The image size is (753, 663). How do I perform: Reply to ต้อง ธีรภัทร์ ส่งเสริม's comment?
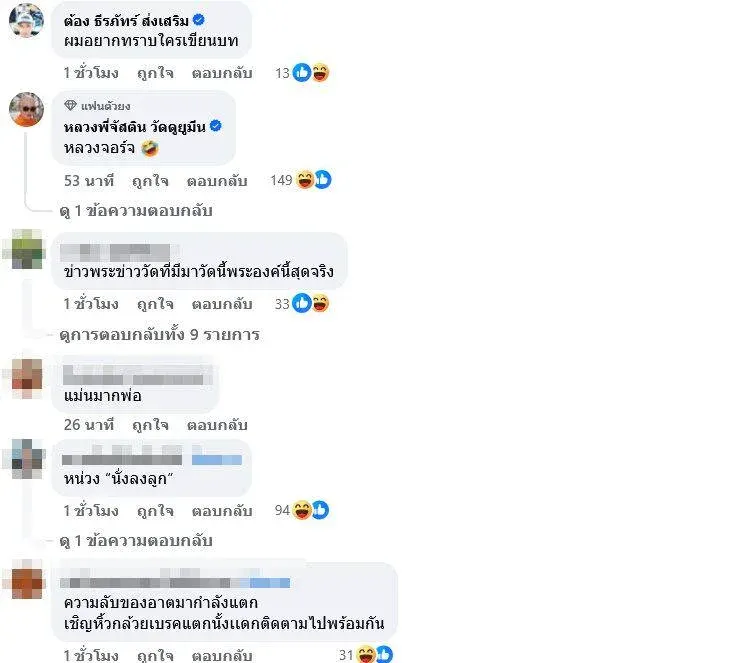(x=222, y=73)
